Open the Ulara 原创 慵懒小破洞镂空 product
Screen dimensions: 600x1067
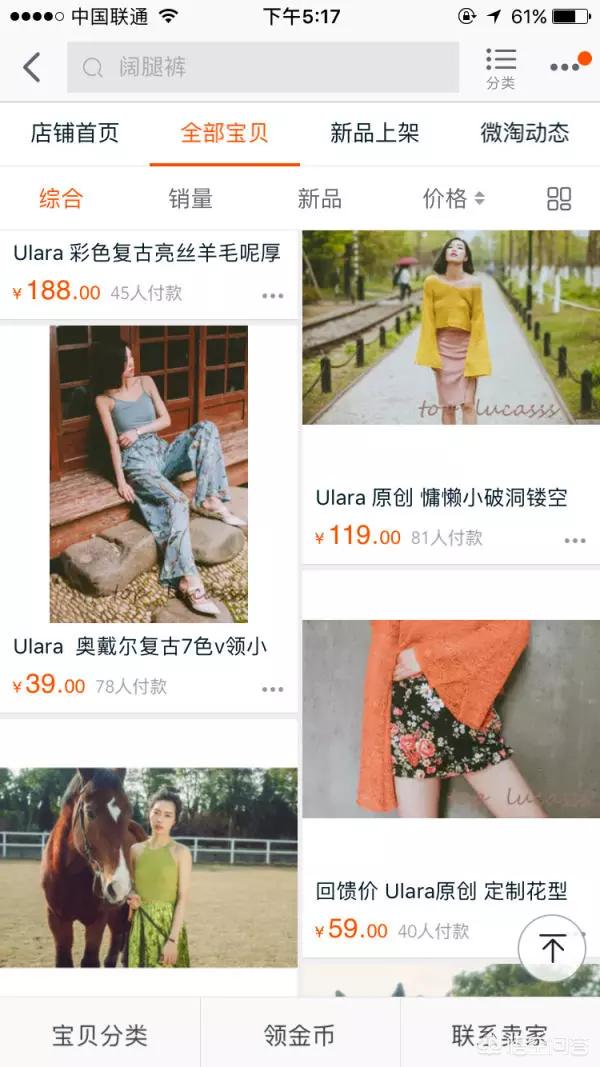pos(451,397)
